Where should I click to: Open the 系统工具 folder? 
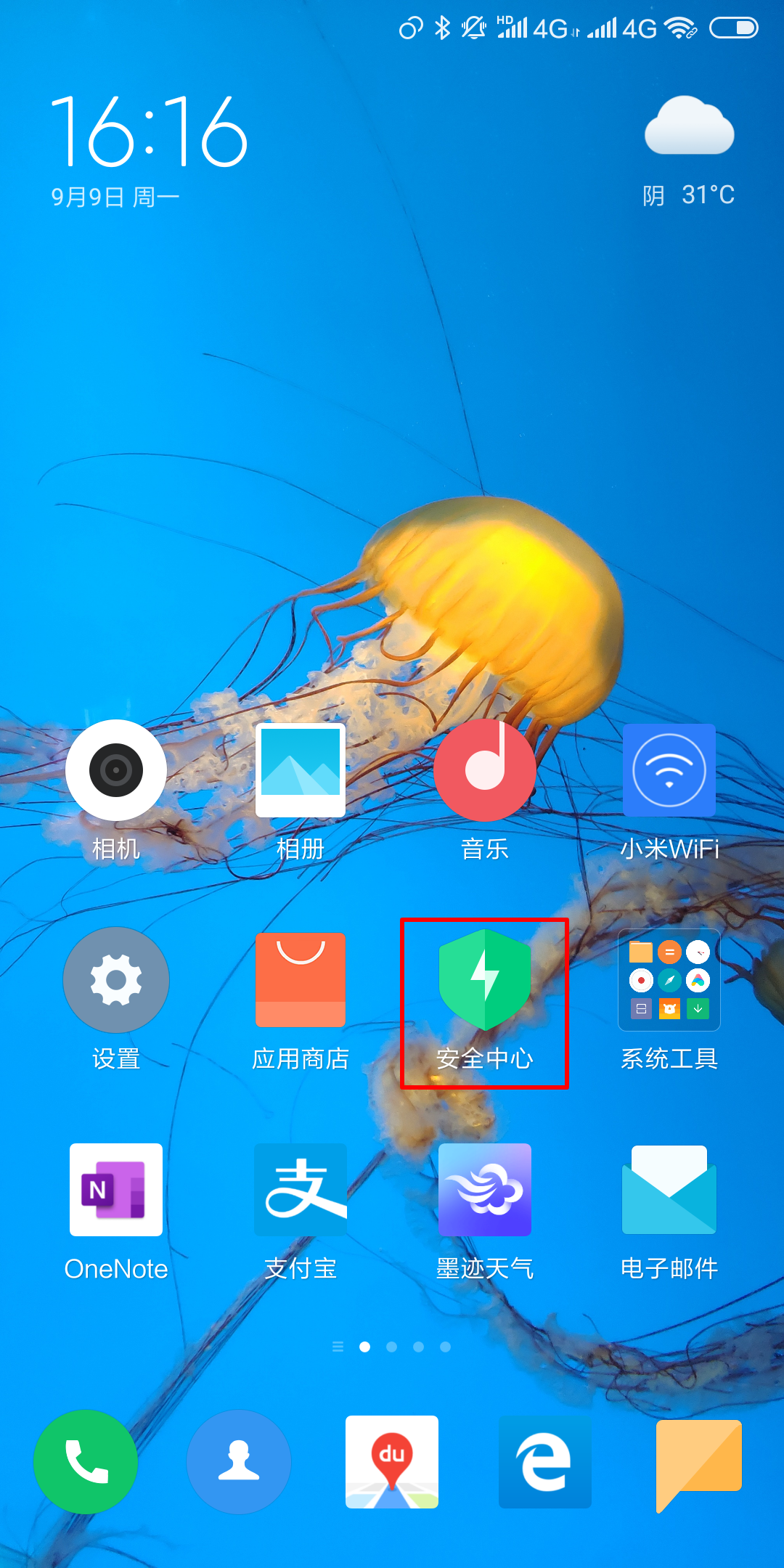[669, 980]
